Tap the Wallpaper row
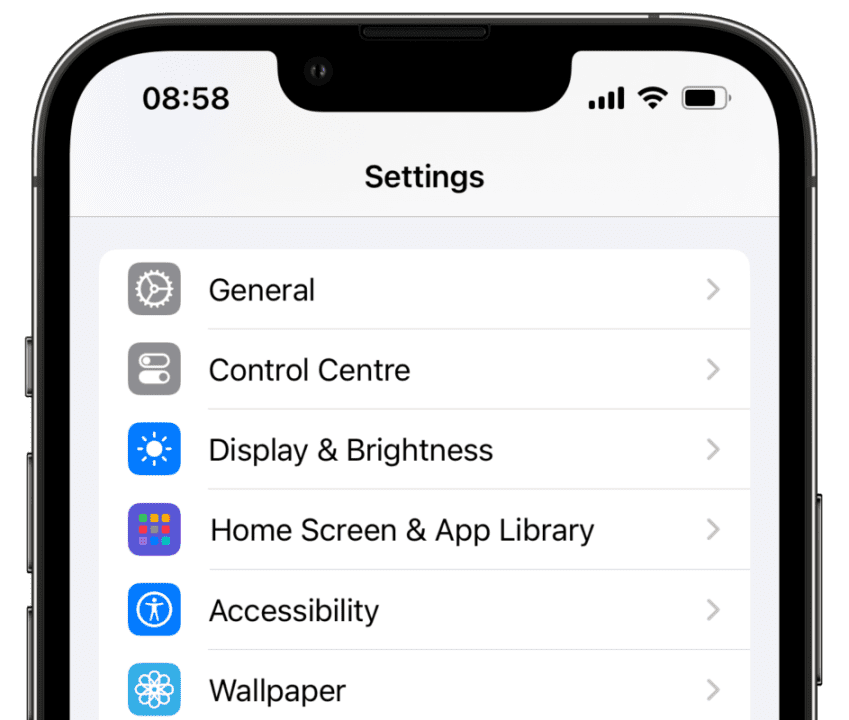The height and width of the screenshot is (720, 849). [x=425, y=690]
